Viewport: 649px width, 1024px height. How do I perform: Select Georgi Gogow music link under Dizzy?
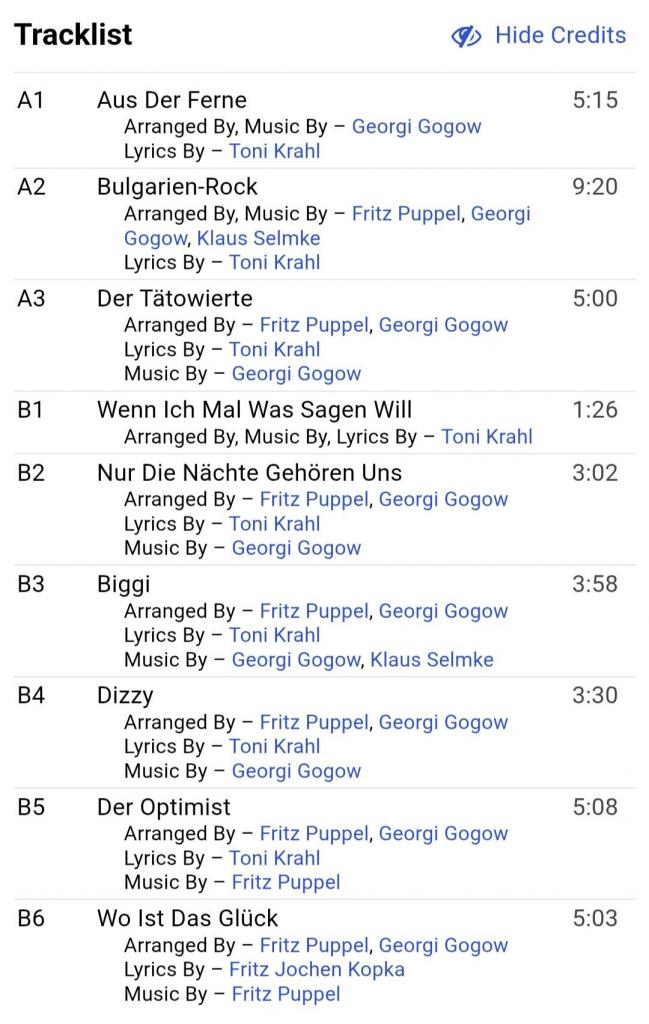click(296, 771)
